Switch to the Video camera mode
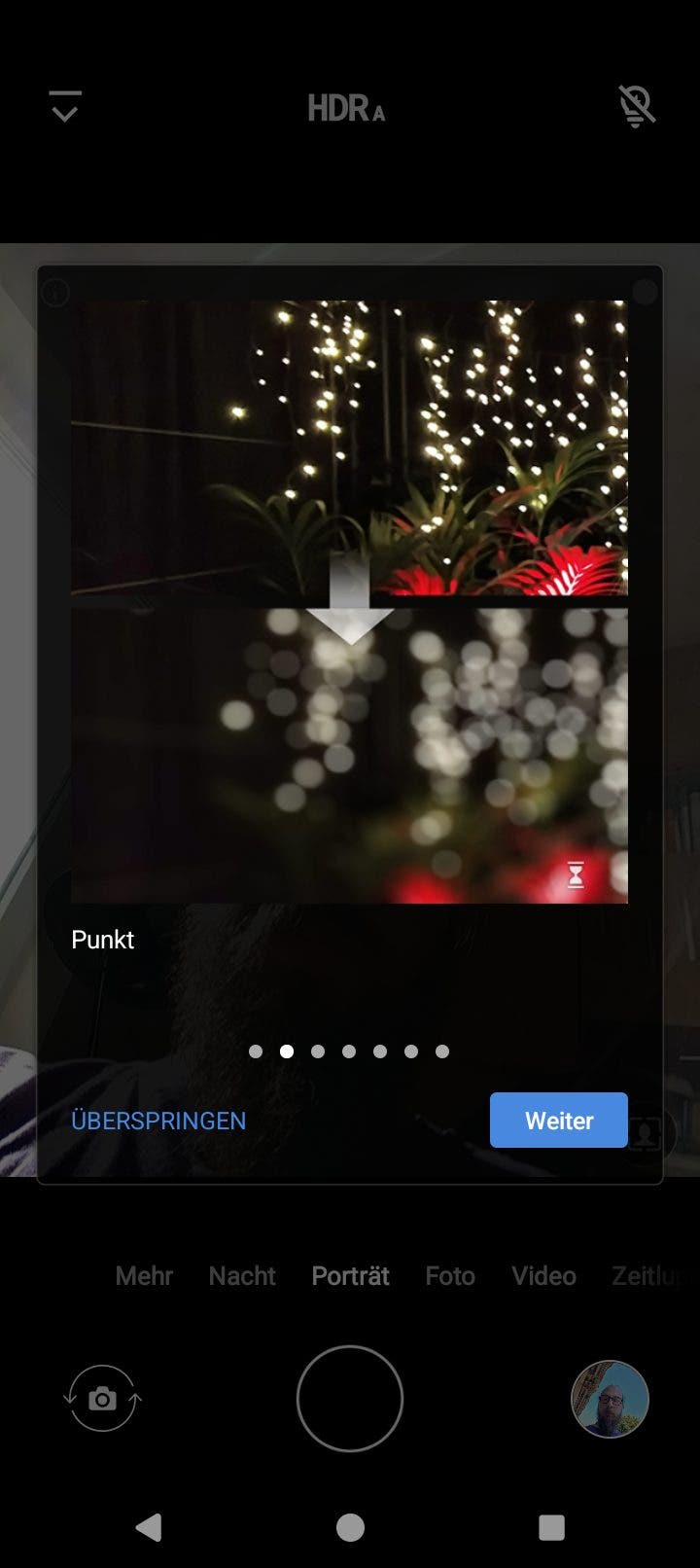Image resolution: width=700 pixels, height=1568 pixels. (x=543, y=1275)
